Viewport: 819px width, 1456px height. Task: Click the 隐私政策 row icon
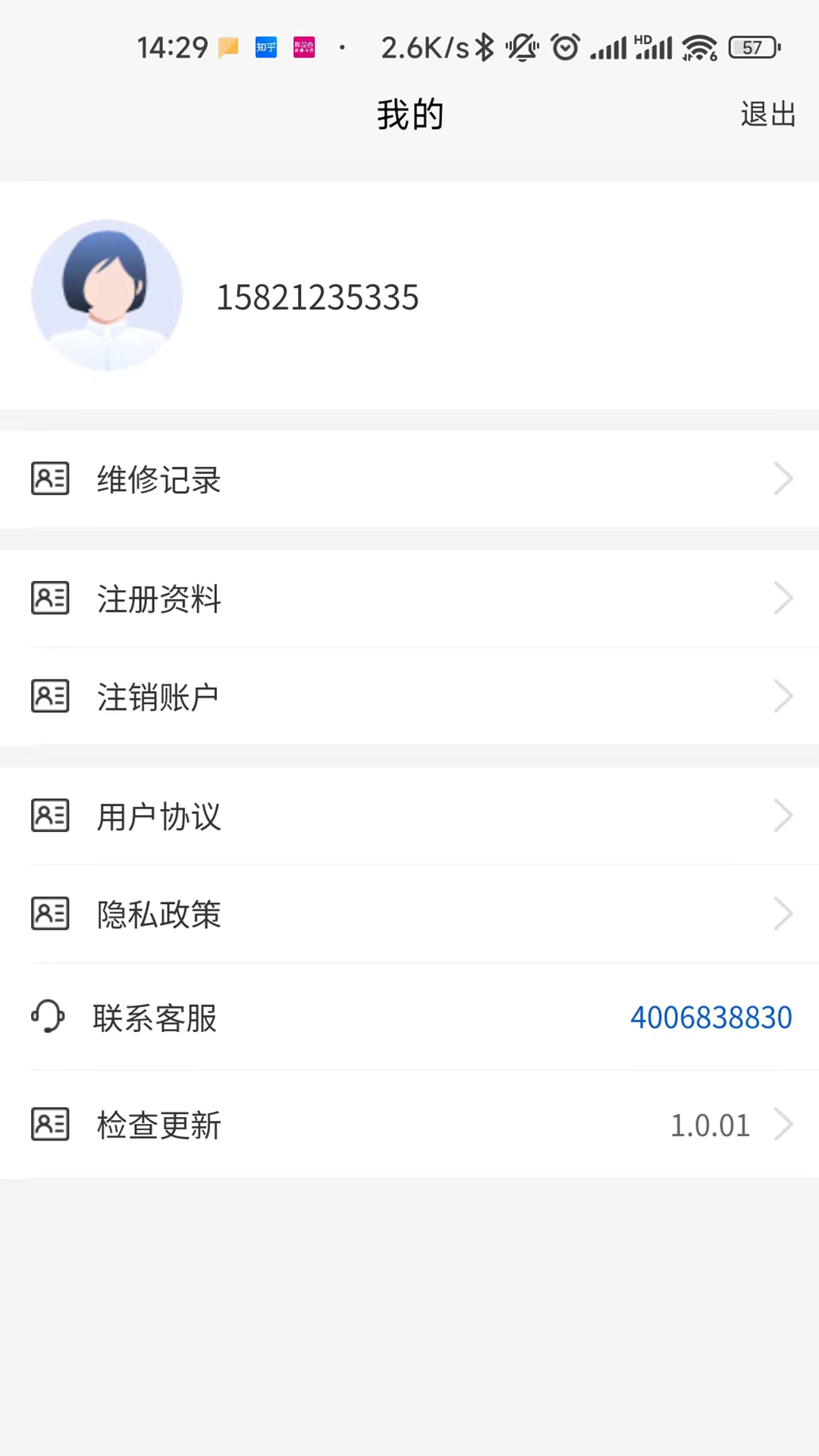pyautogui.click(x=50, y=913)
